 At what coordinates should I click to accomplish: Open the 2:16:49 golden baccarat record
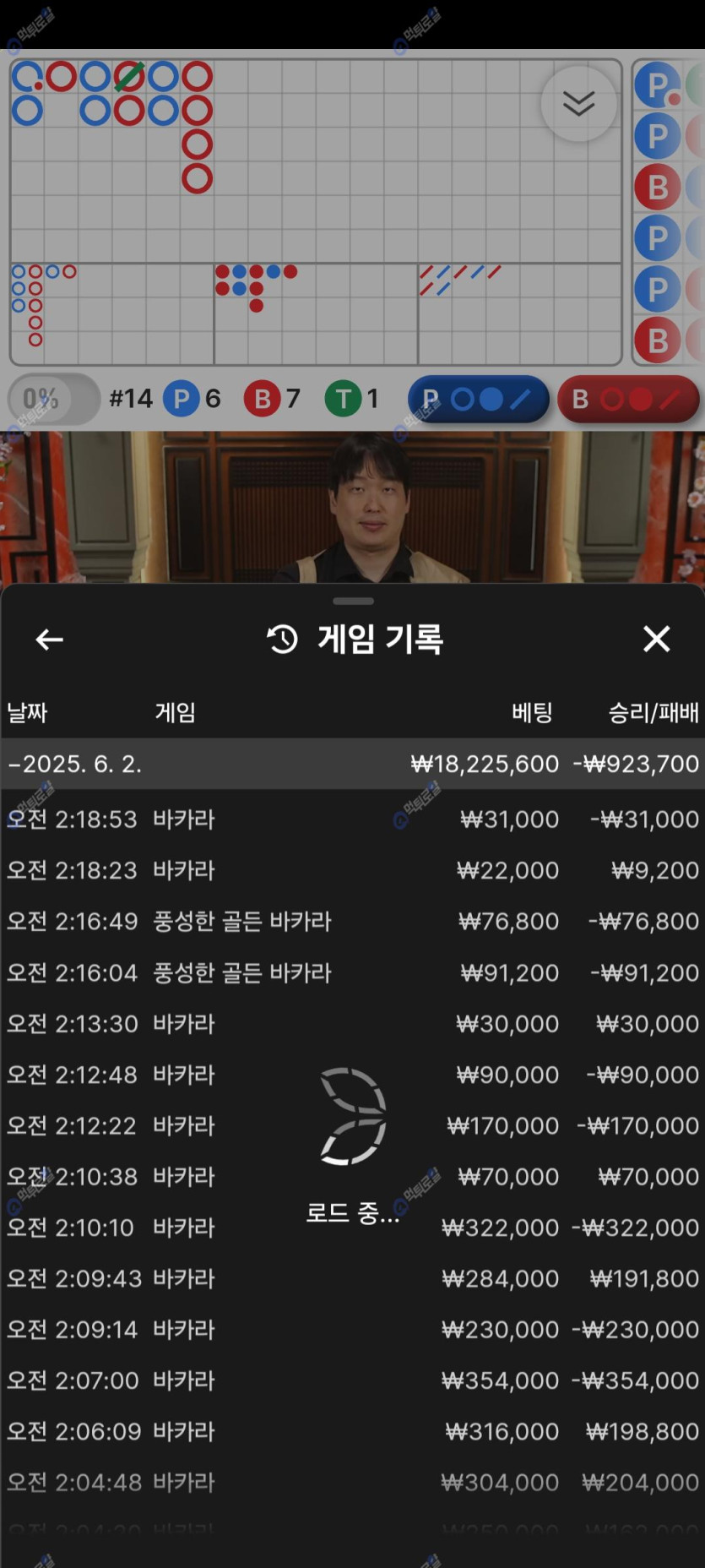[x=352, y=921]
